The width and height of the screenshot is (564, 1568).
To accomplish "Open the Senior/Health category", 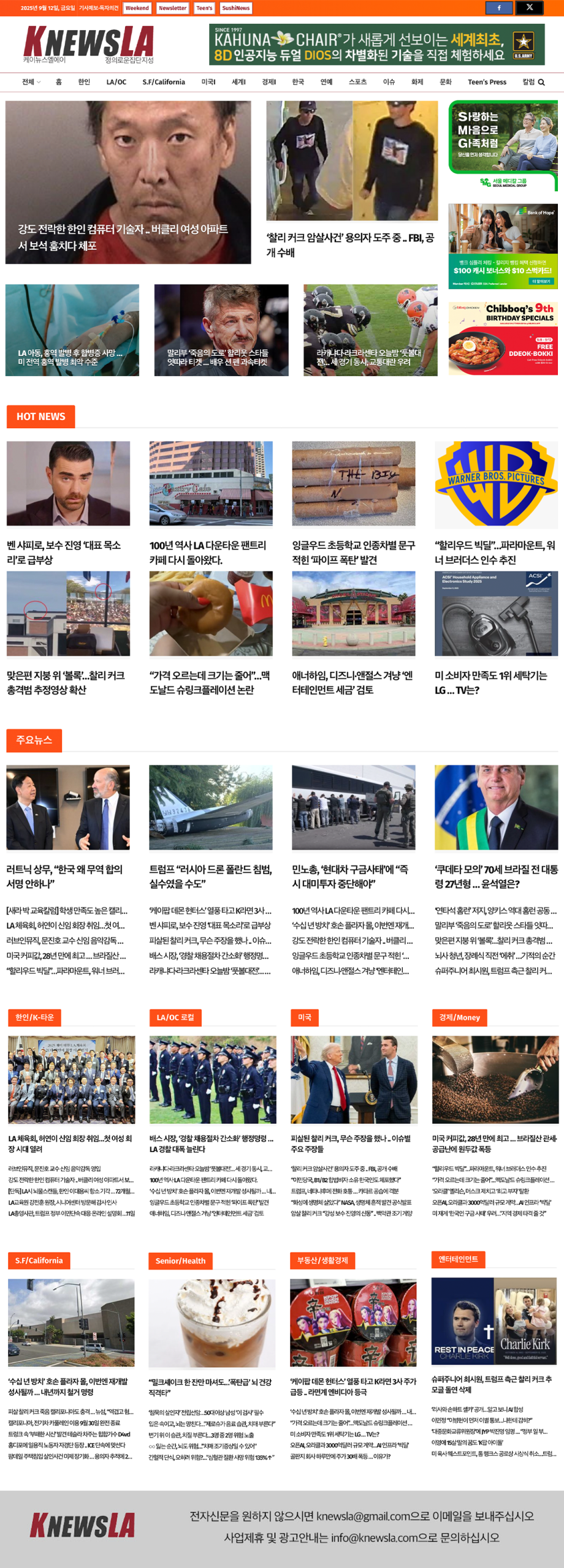I will 180,1261.
